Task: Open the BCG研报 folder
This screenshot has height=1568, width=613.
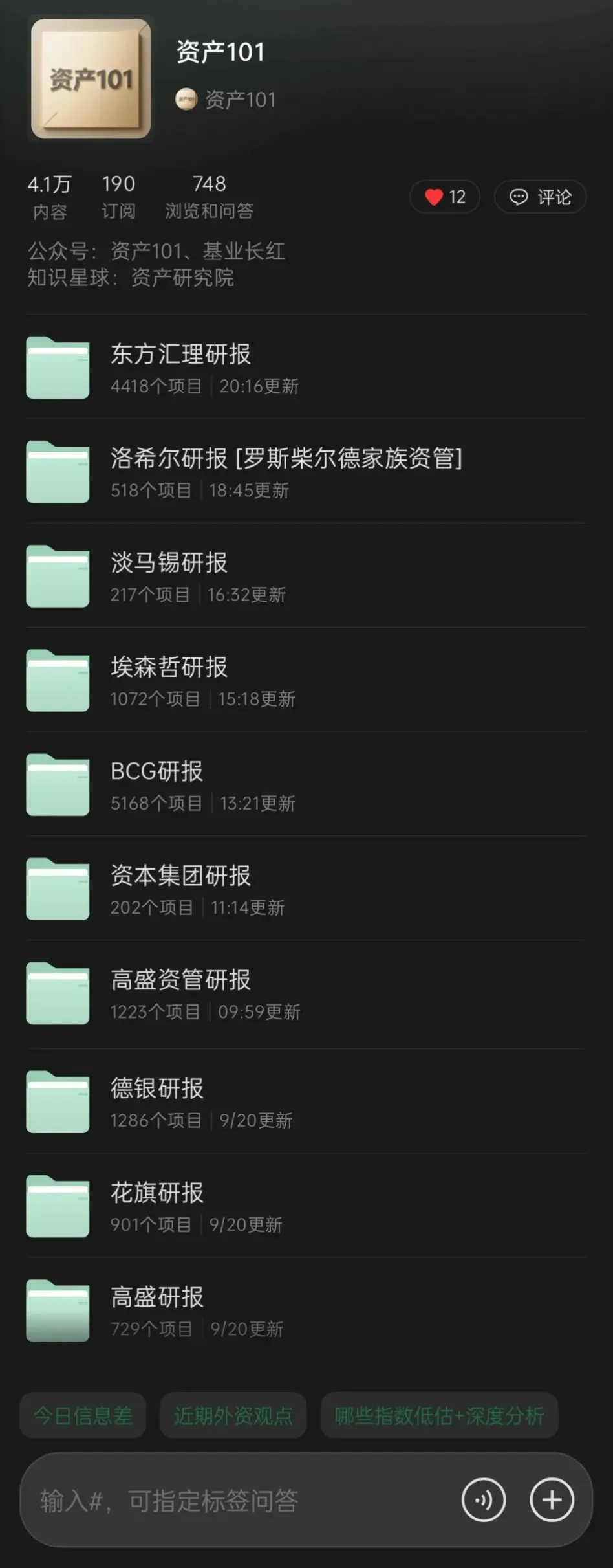Action: pyautogui.click(x=306, y=784)
